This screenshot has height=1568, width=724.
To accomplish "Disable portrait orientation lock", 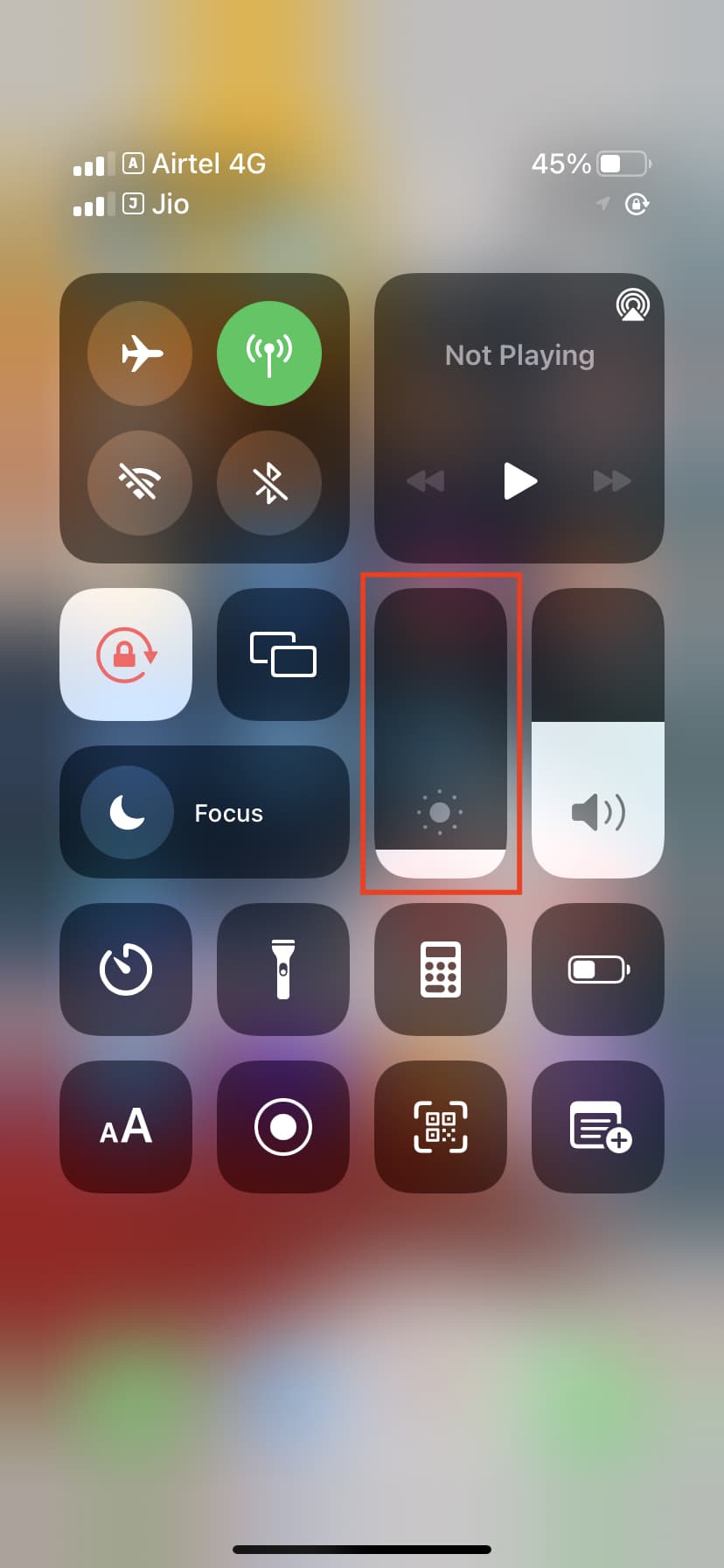I will point(126,654).
